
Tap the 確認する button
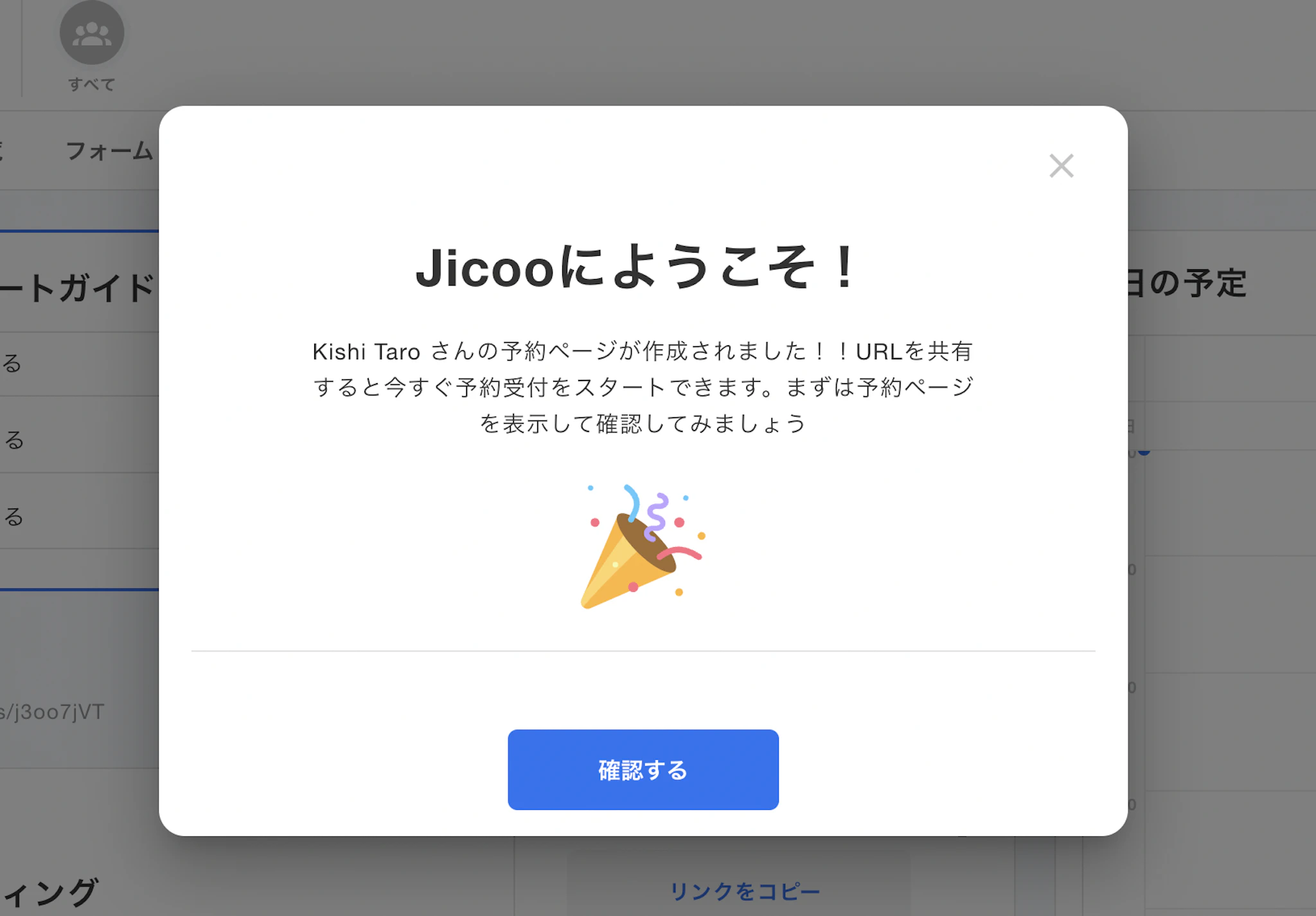pos(643,769)
